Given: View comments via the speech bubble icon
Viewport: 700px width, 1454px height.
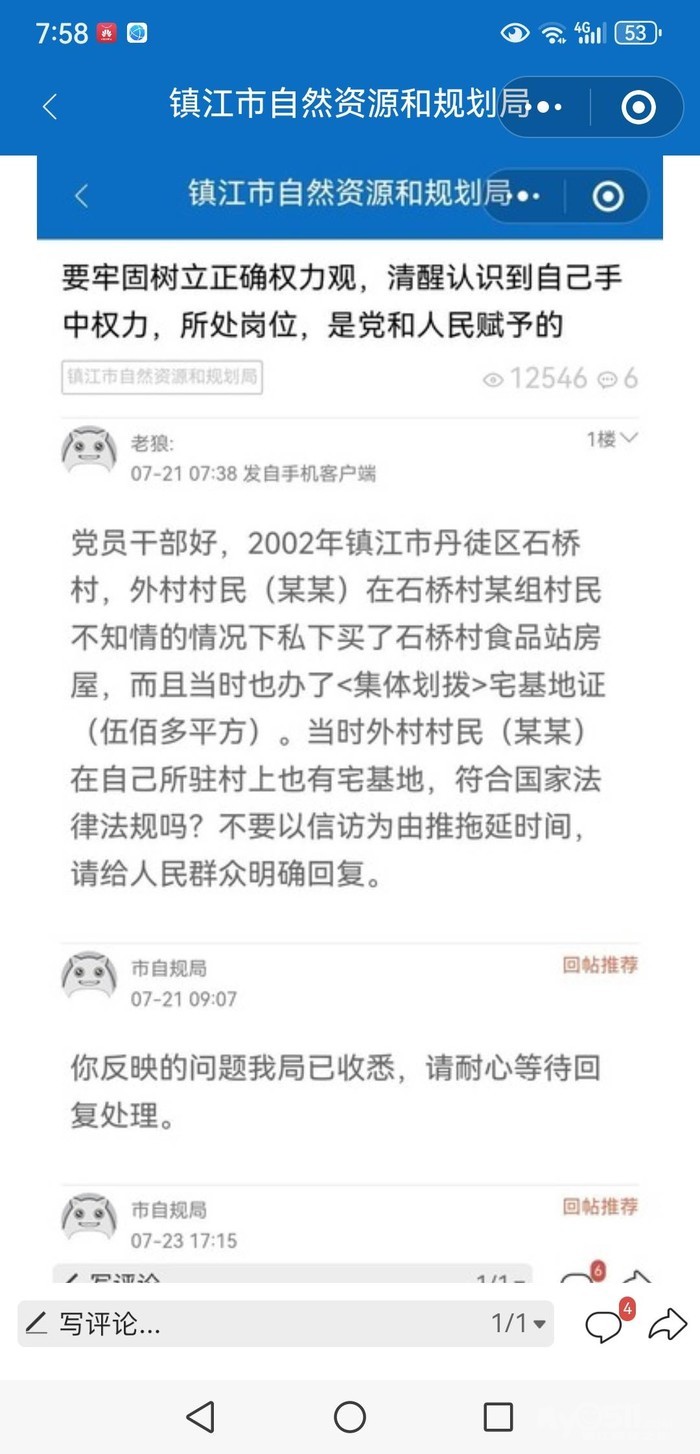Looking at the screenshot, I should tap(605, 1325).
